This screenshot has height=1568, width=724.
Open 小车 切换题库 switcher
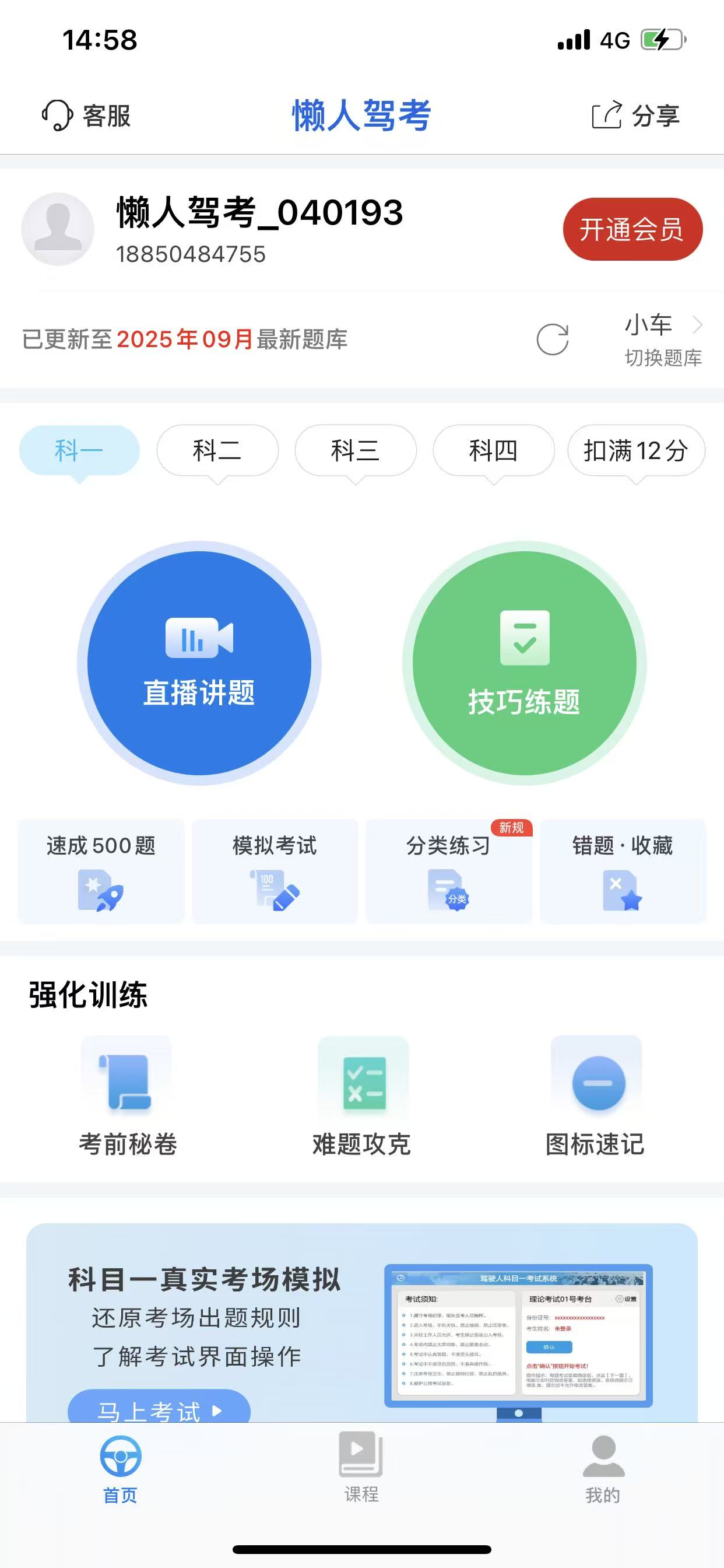[663, 340]
